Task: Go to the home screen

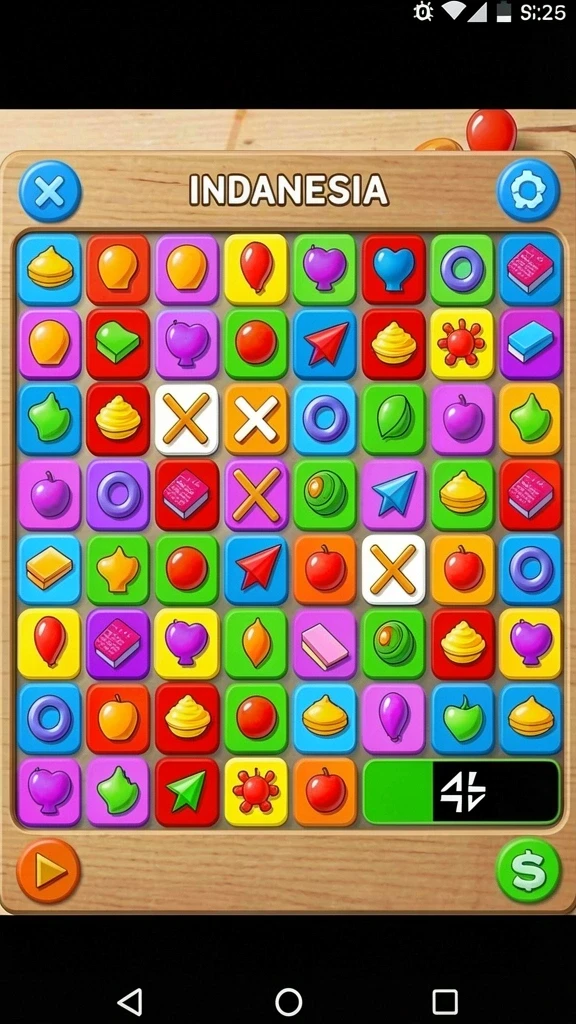Action: pyautogui.click(x=288, y=1001)
